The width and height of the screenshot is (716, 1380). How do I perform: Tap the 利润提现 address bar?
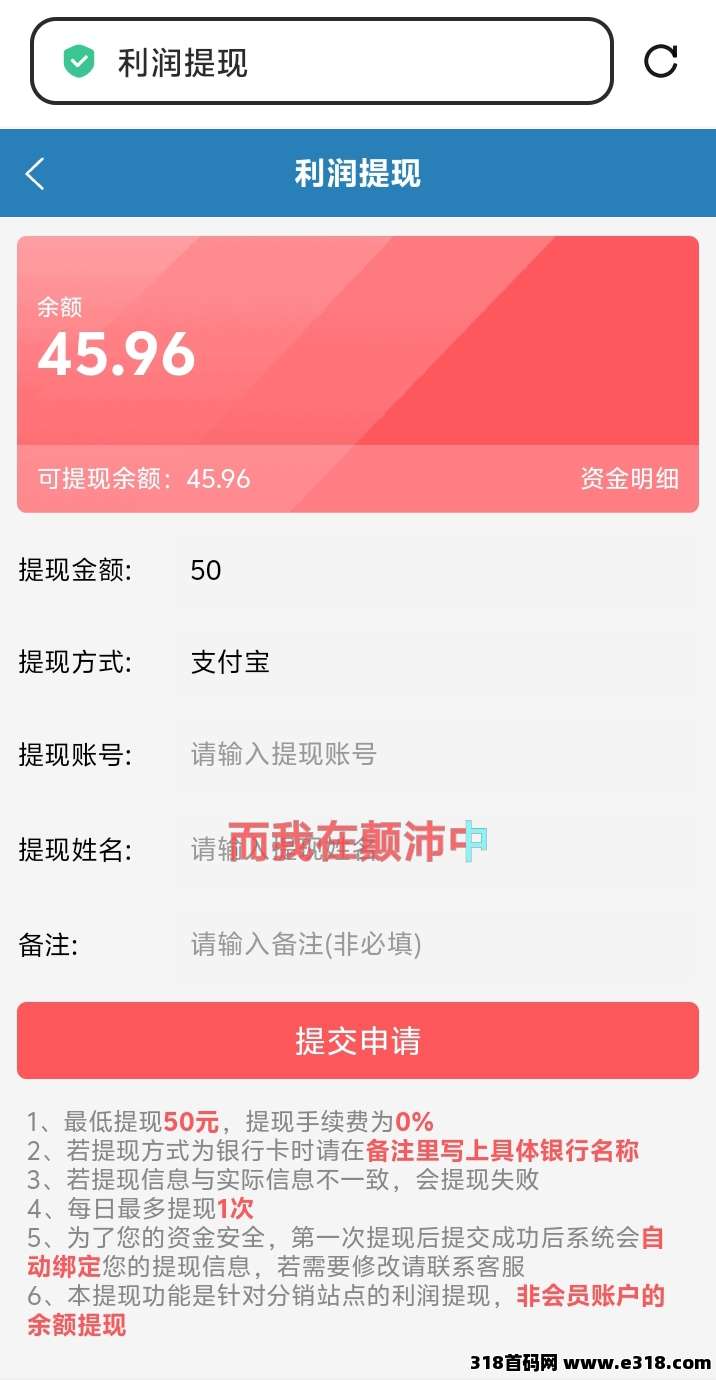[x=321, y=62]
